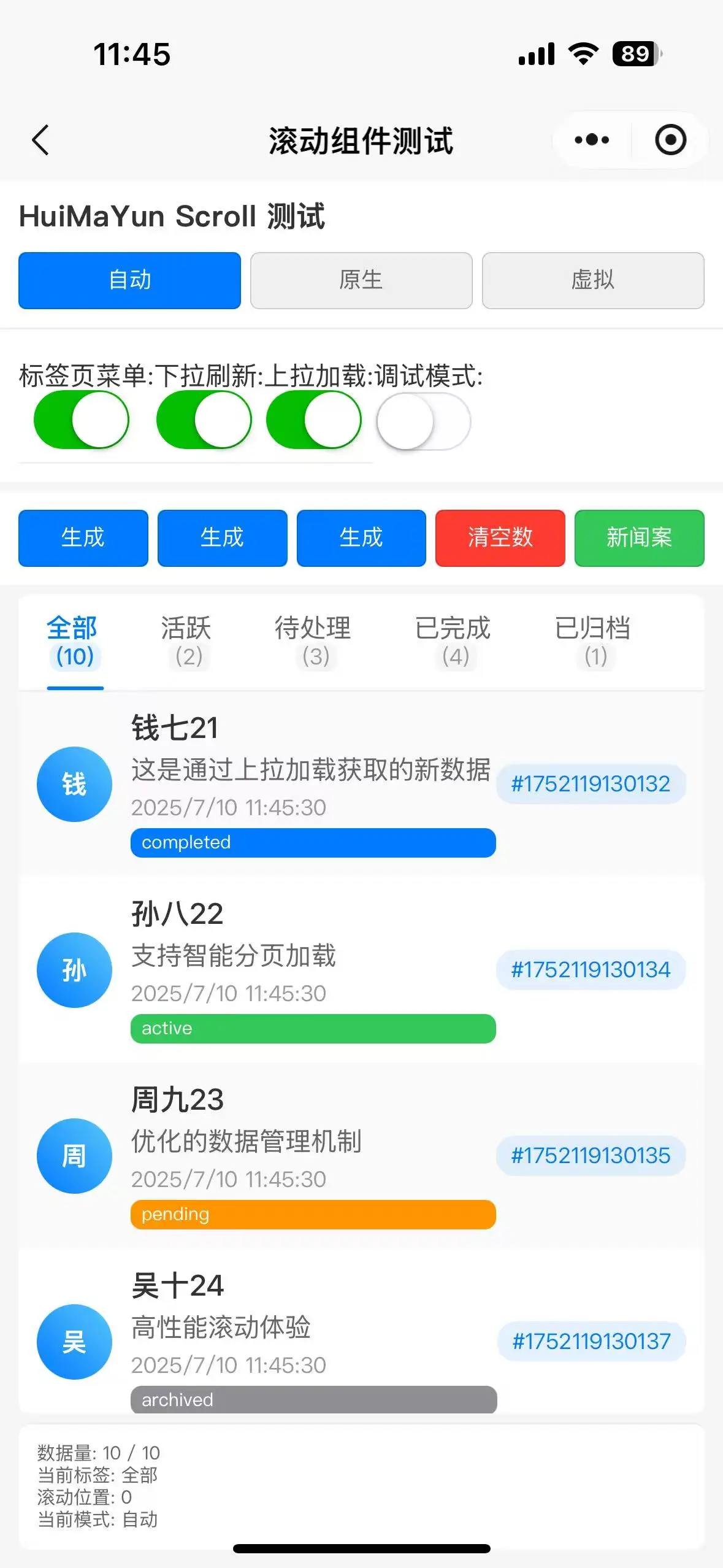Show the 已完成 (4) tab
This screenshot has height=1568, width=723.
[x=454, y=642]
